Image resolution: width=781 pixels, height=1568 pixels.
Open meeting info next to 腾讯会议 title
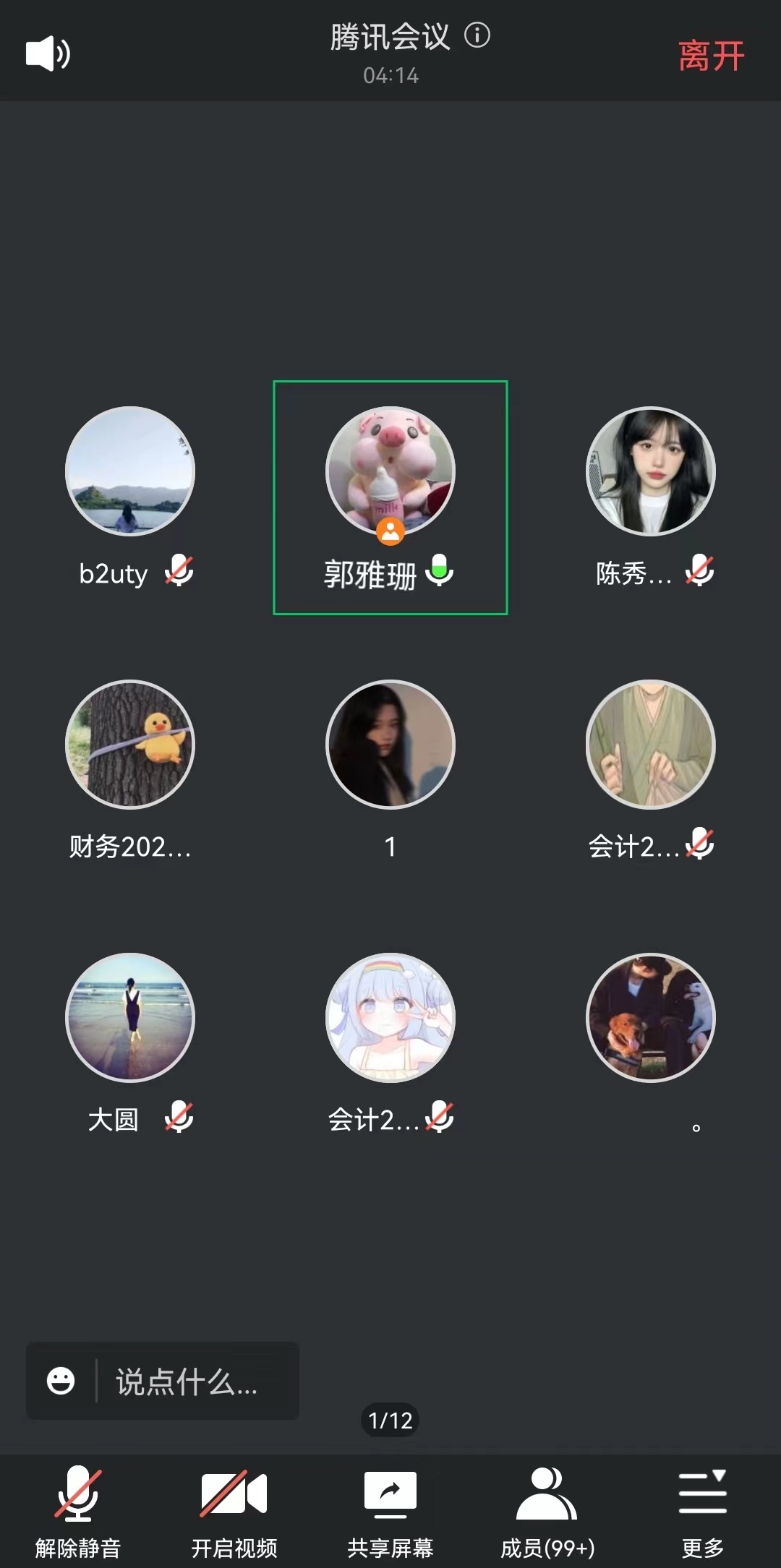tap(477, 35)
